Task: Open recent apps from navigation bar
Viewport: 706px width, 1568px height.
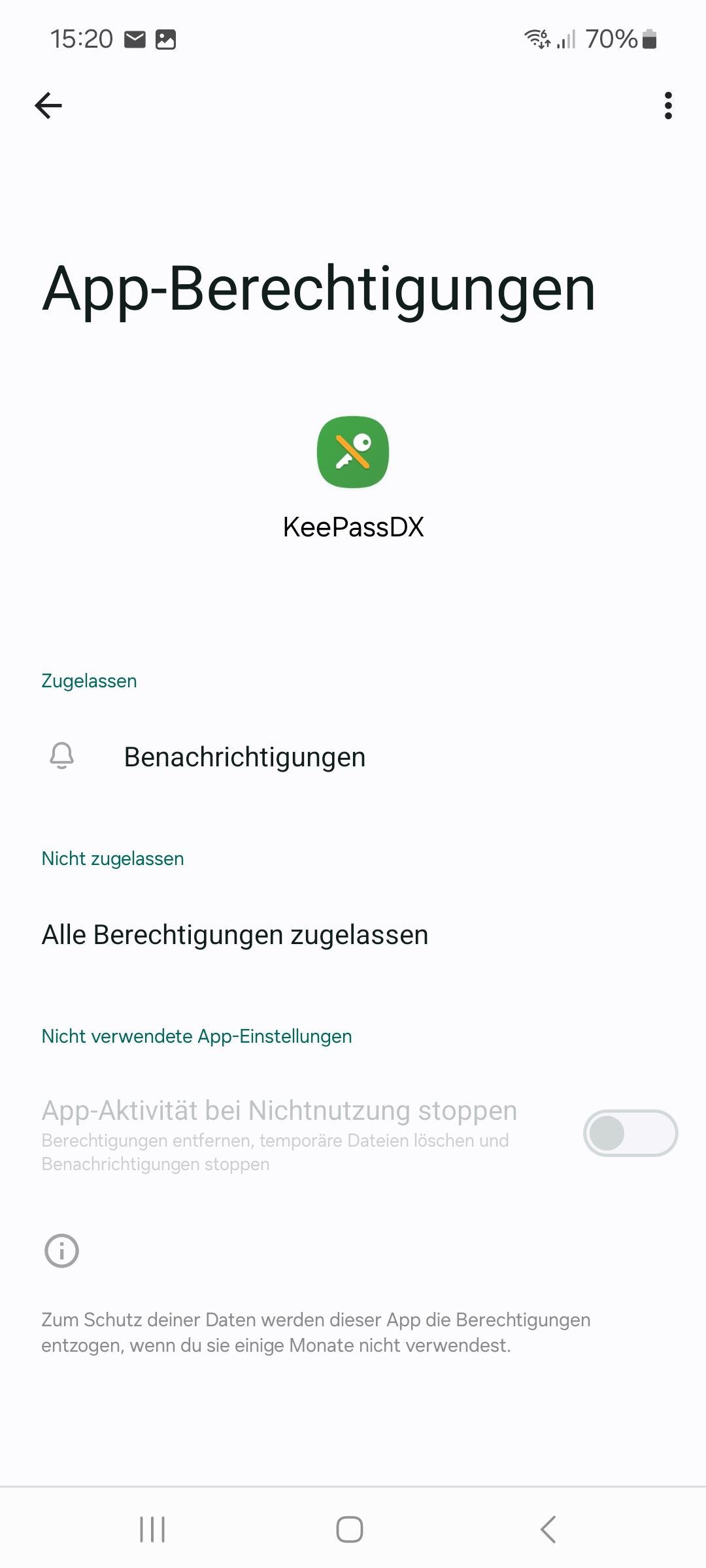Action: coord(152,1529)
